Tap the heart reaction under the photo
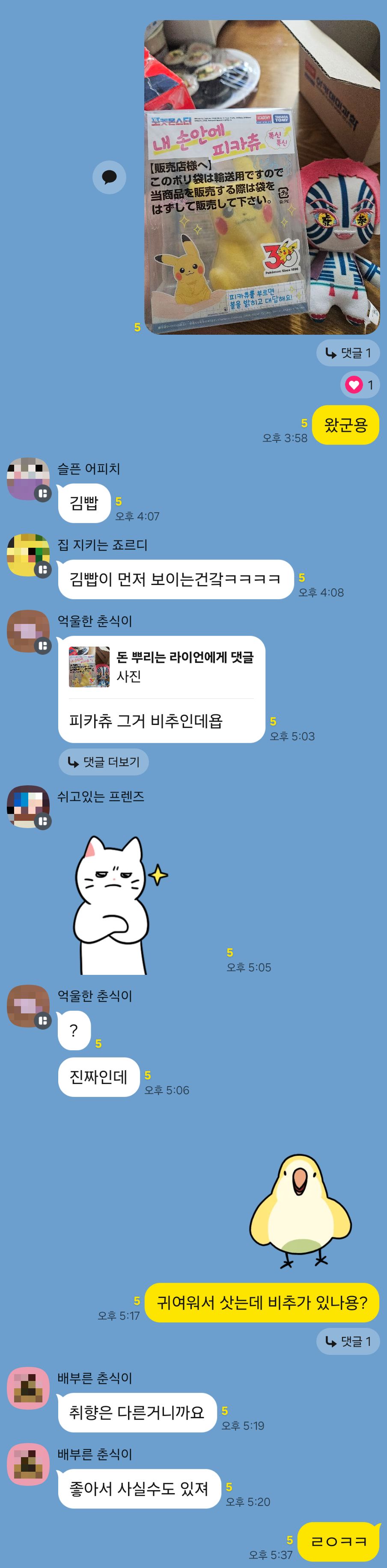The image size is (387, 1568). 360,385
